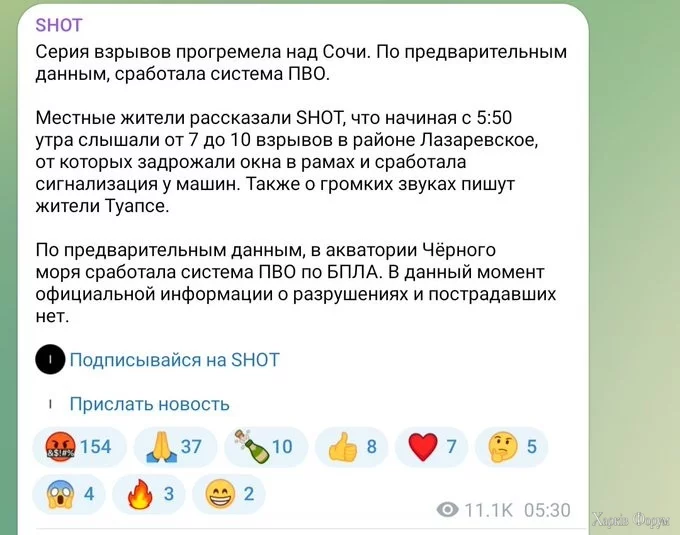The height and width of the screenshot is (535, 680).
Task: React with the angry face emoji
Action: click(x=74, y=447)
